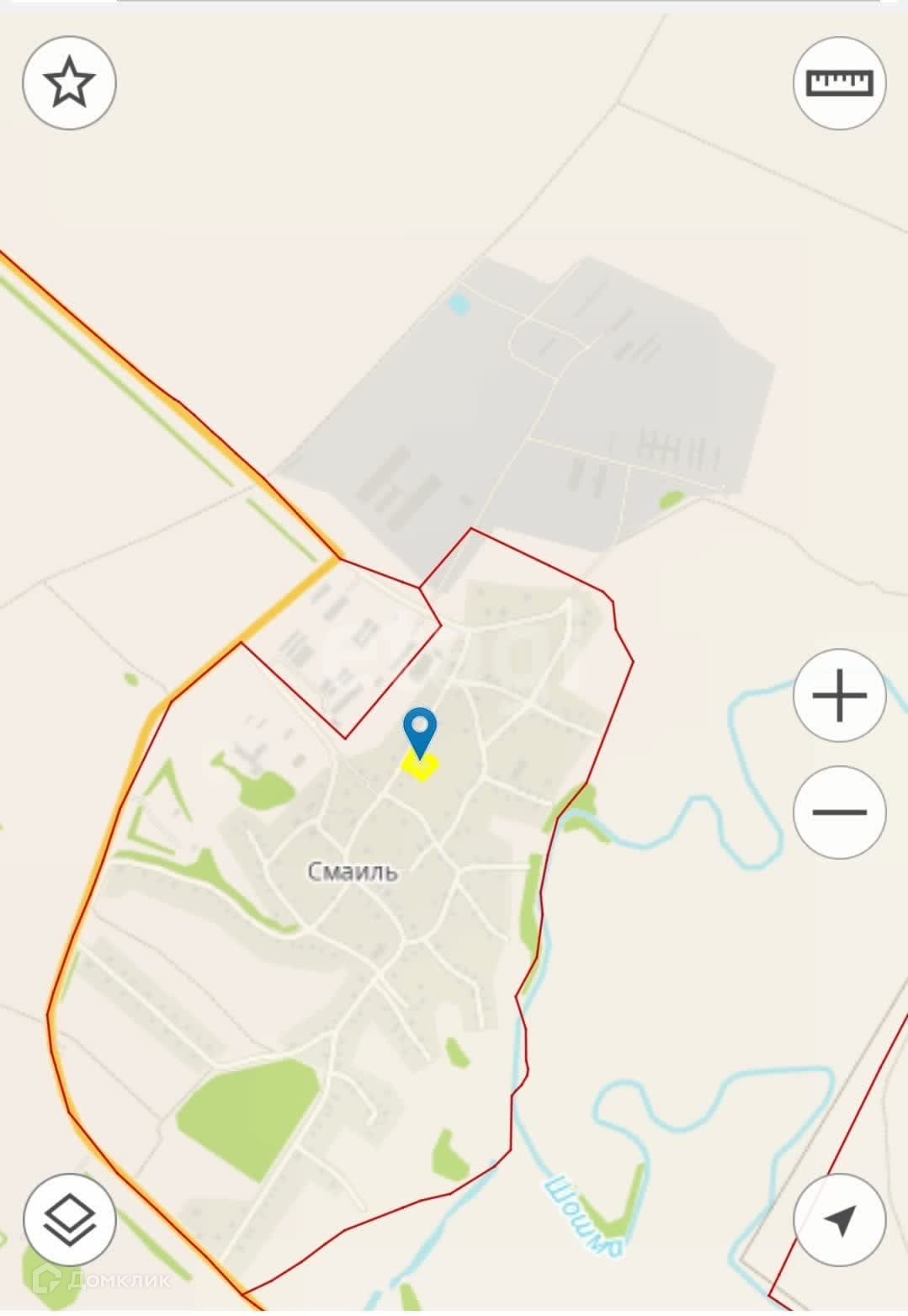Viewport: 908px width, 1316px height.
Task: Center the map on my location
Action: (x=839, y=1219)
